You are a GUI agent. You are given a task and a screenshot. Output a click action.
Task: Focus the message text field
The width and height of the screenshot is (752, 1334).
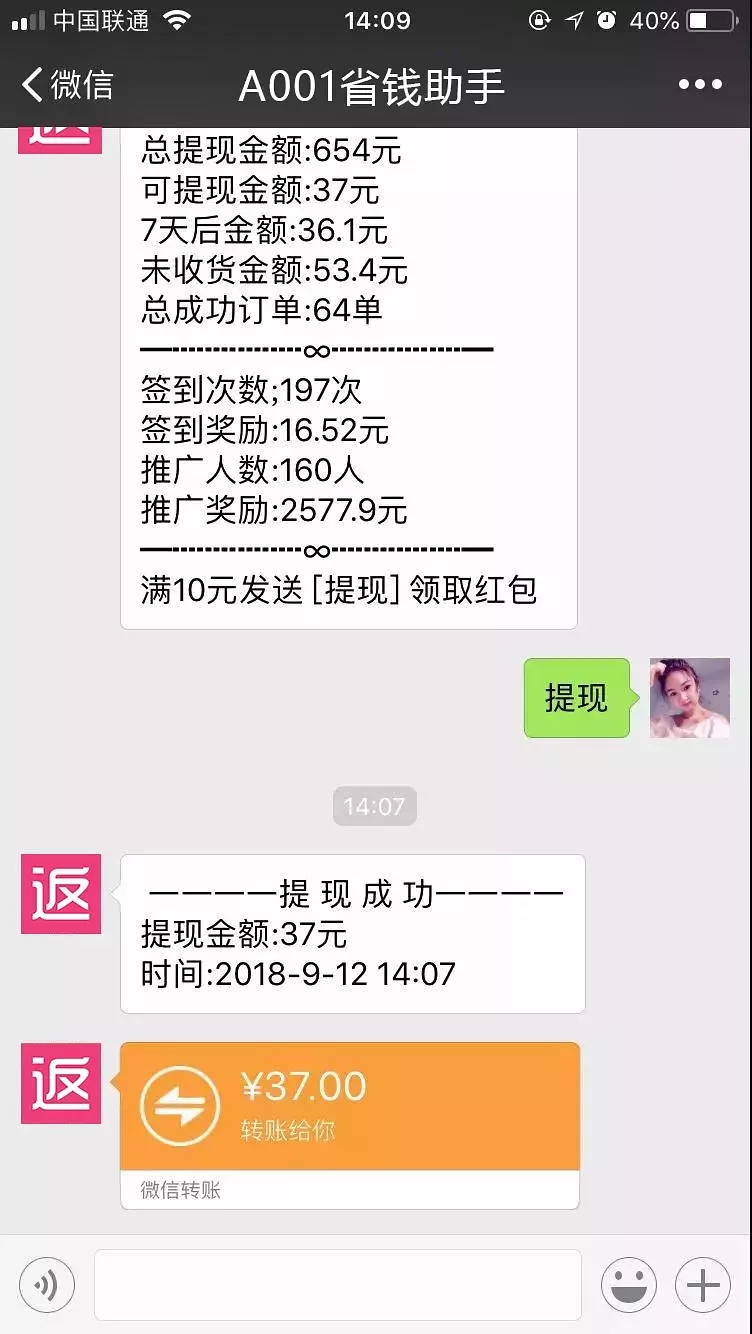pos(338,1285)
